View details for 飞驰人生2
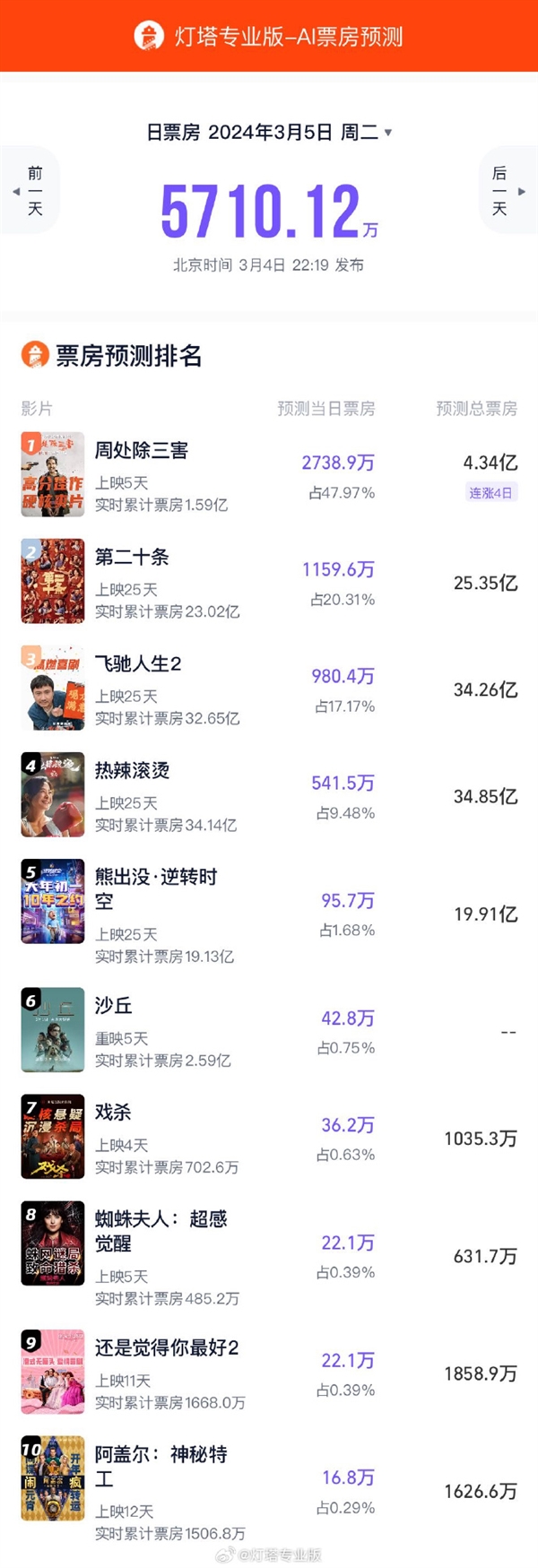Viewport: 538px width, 1568px height. click(x=138, y=664)
